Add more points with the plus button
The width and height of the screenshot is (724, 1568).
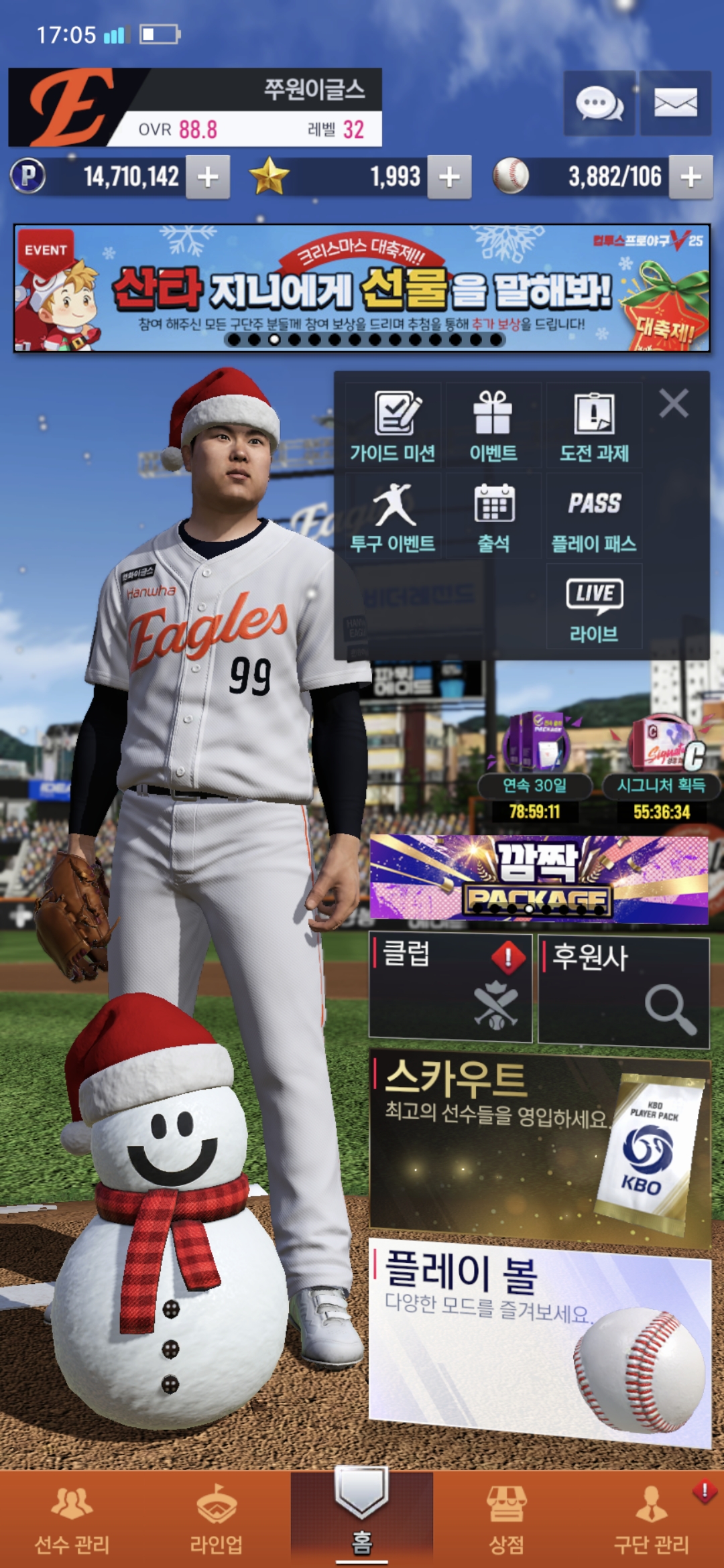pyautogui.click(x=208, y=177)
